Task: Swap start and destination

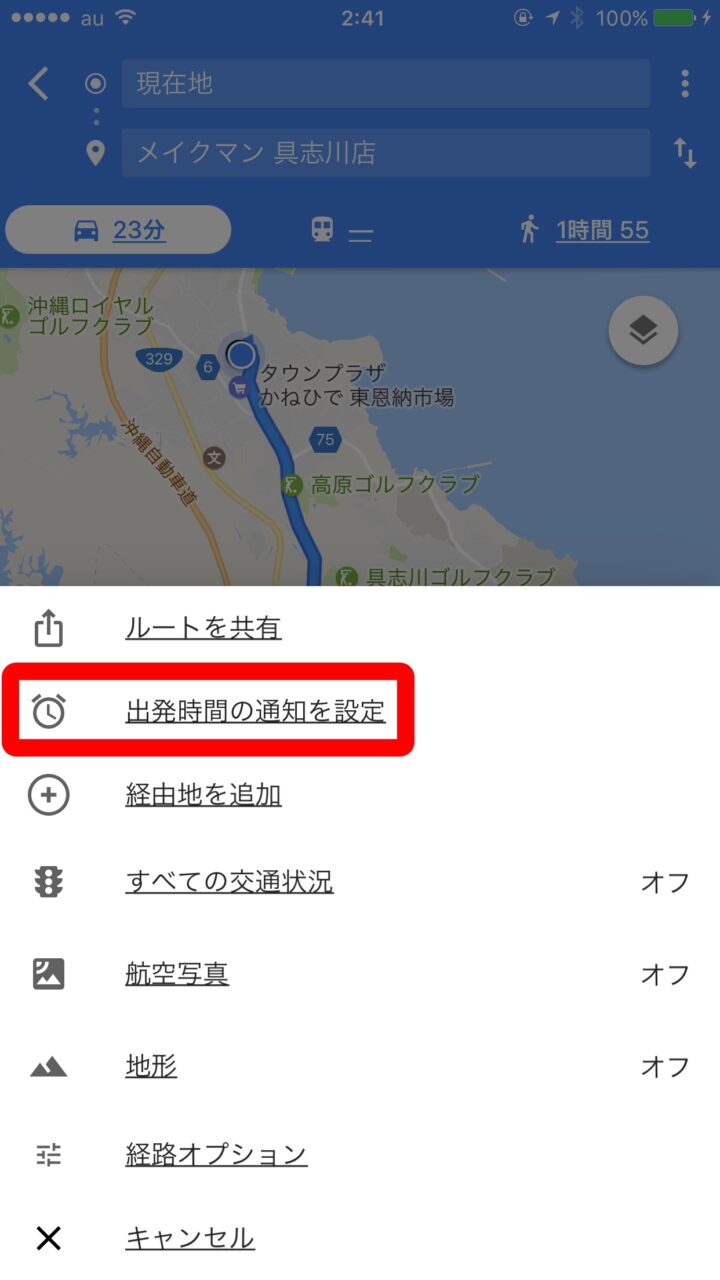Action: tap(685, 153)
